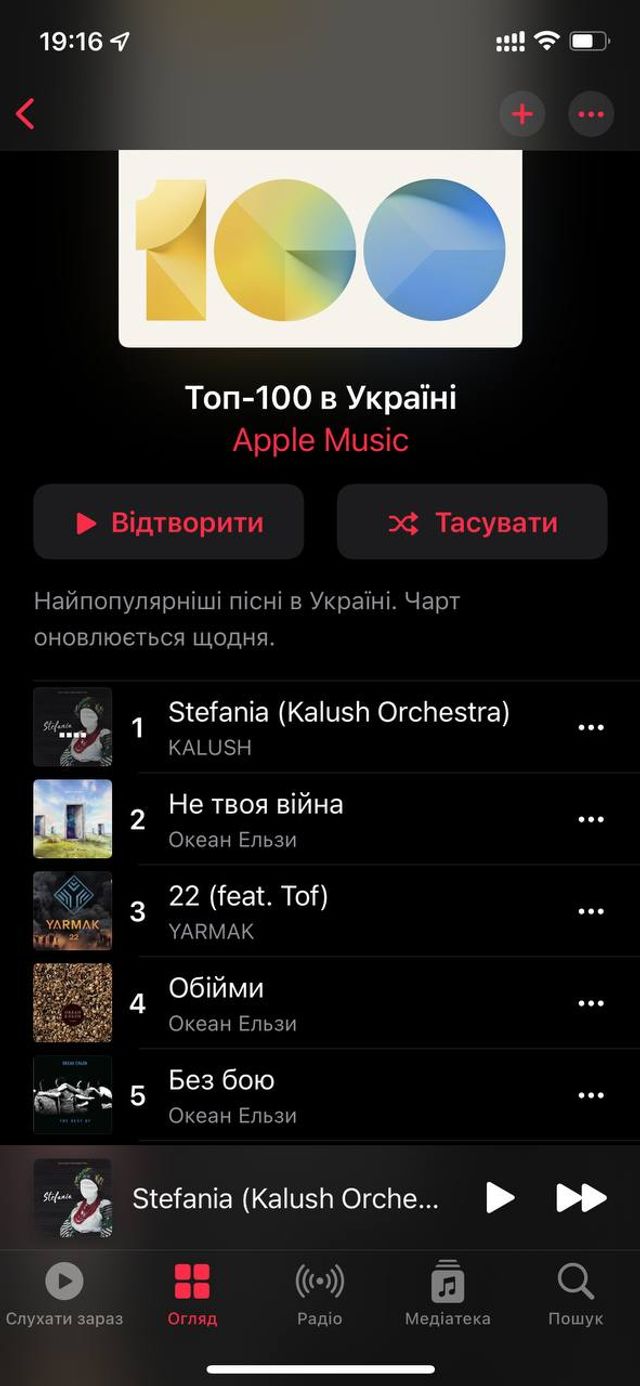Resume playback in the mini player
This screenshot has height=1386, width=640.
499,1197
